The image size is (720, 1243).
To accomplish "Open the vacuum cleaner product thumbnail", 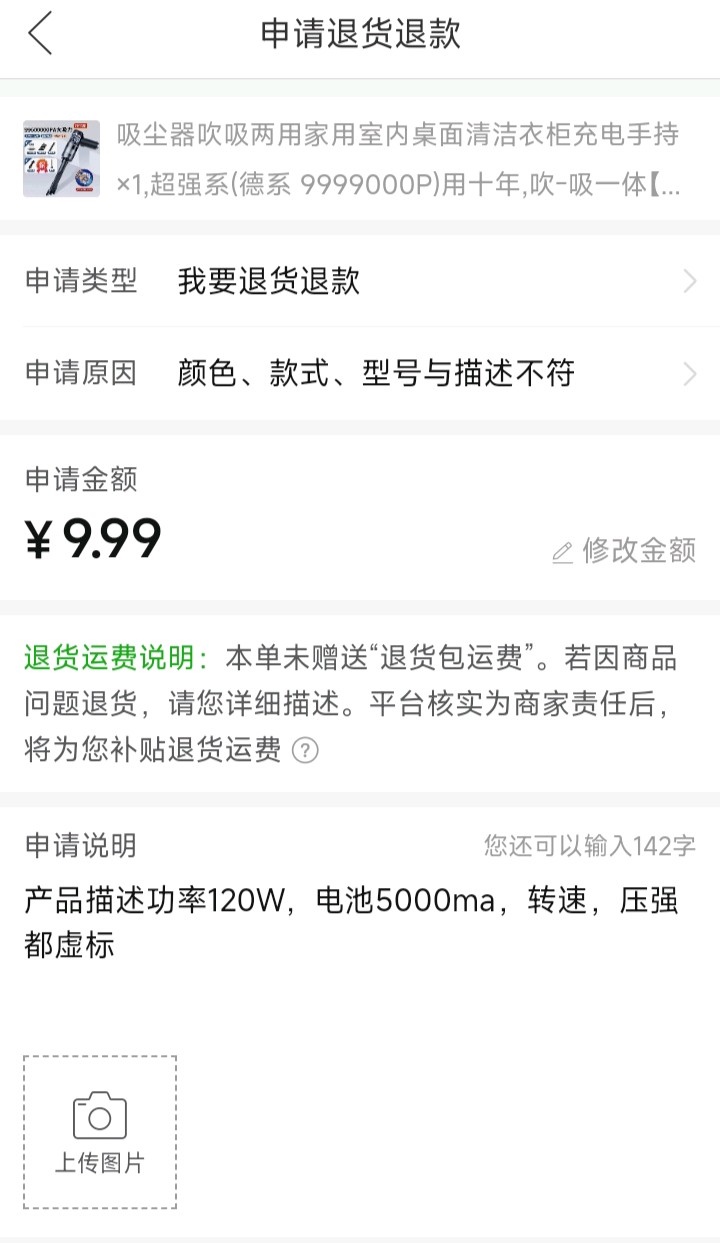I will click(61, 159).
